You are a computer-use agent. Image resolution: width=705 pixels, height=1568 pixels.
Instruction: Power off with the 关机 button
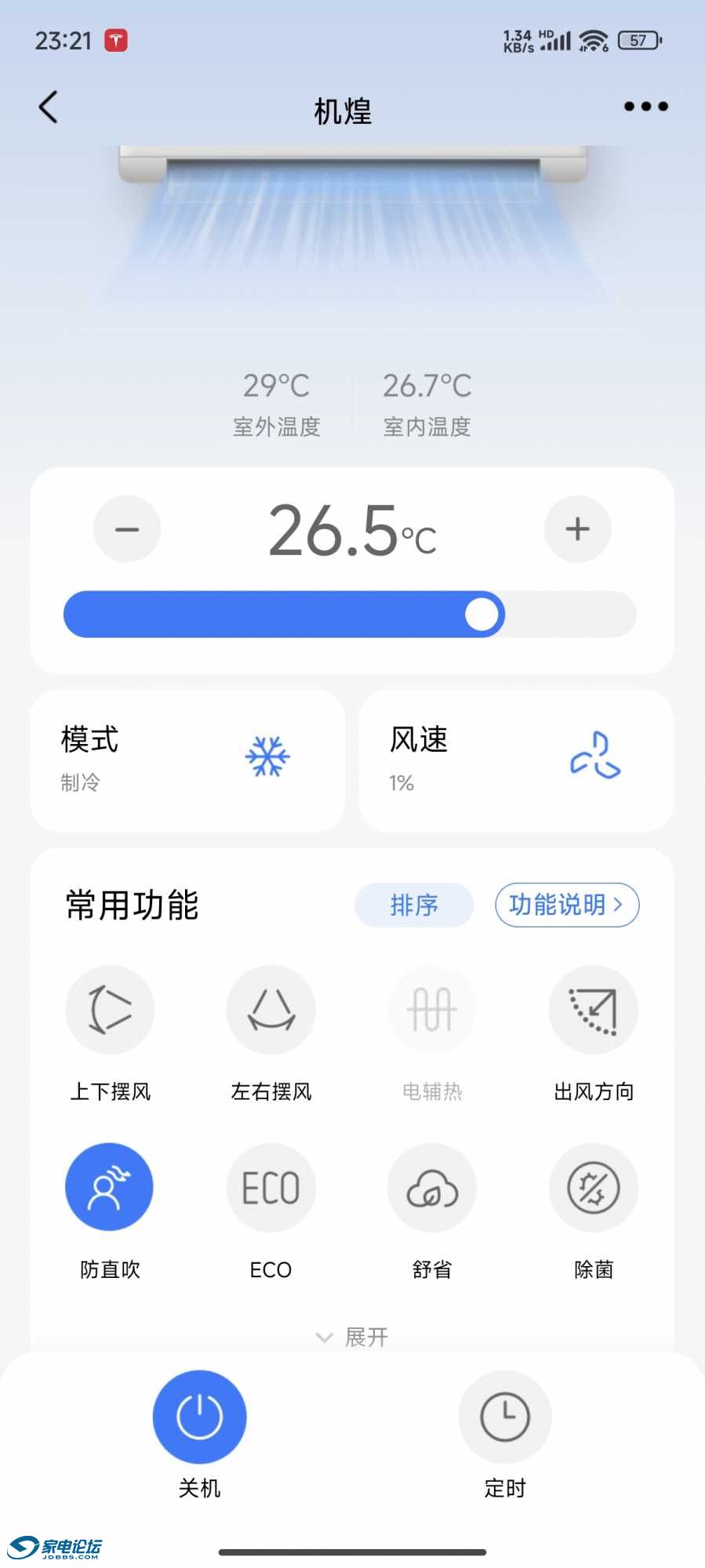click(x=199, y=1417)
